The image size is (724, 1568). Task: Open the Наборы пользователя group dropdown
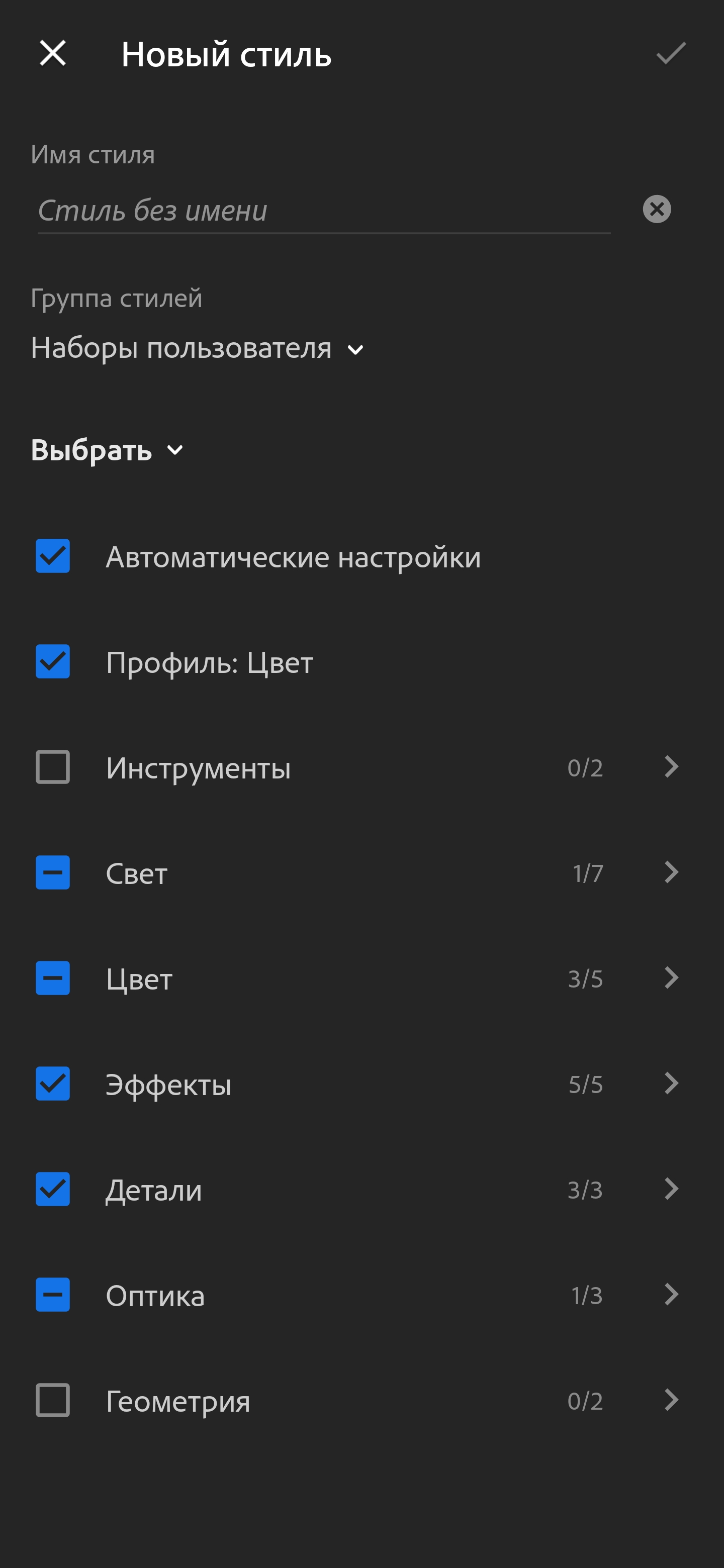pyautogui.click(x=197, y=349)
